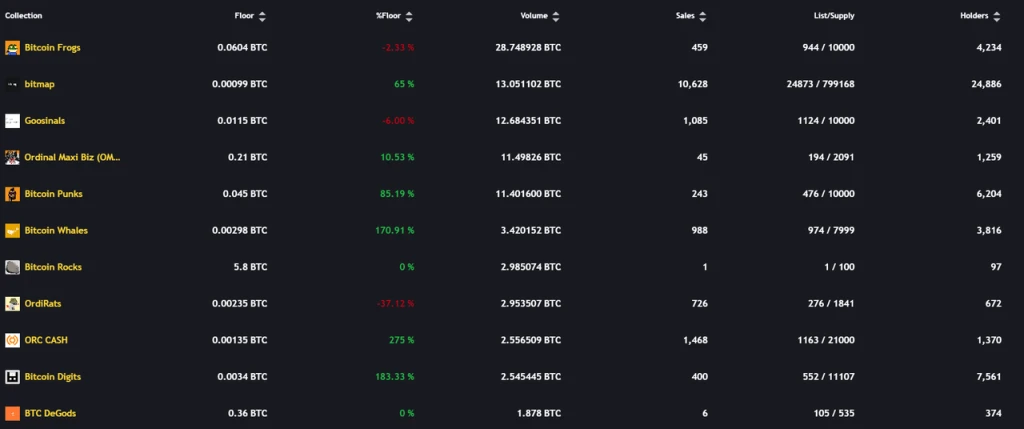Open the Bitcoin Frogs collection
This screenshot has width=1024, height=429.
53,48
